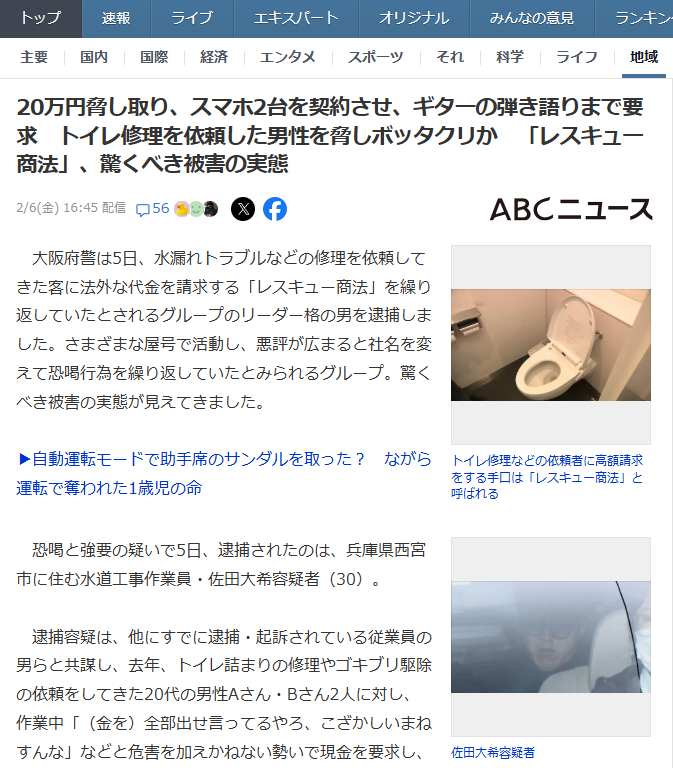Viewport: 673px width, 768px height.
Task: Share the article on Facebook
Action: 275,209
